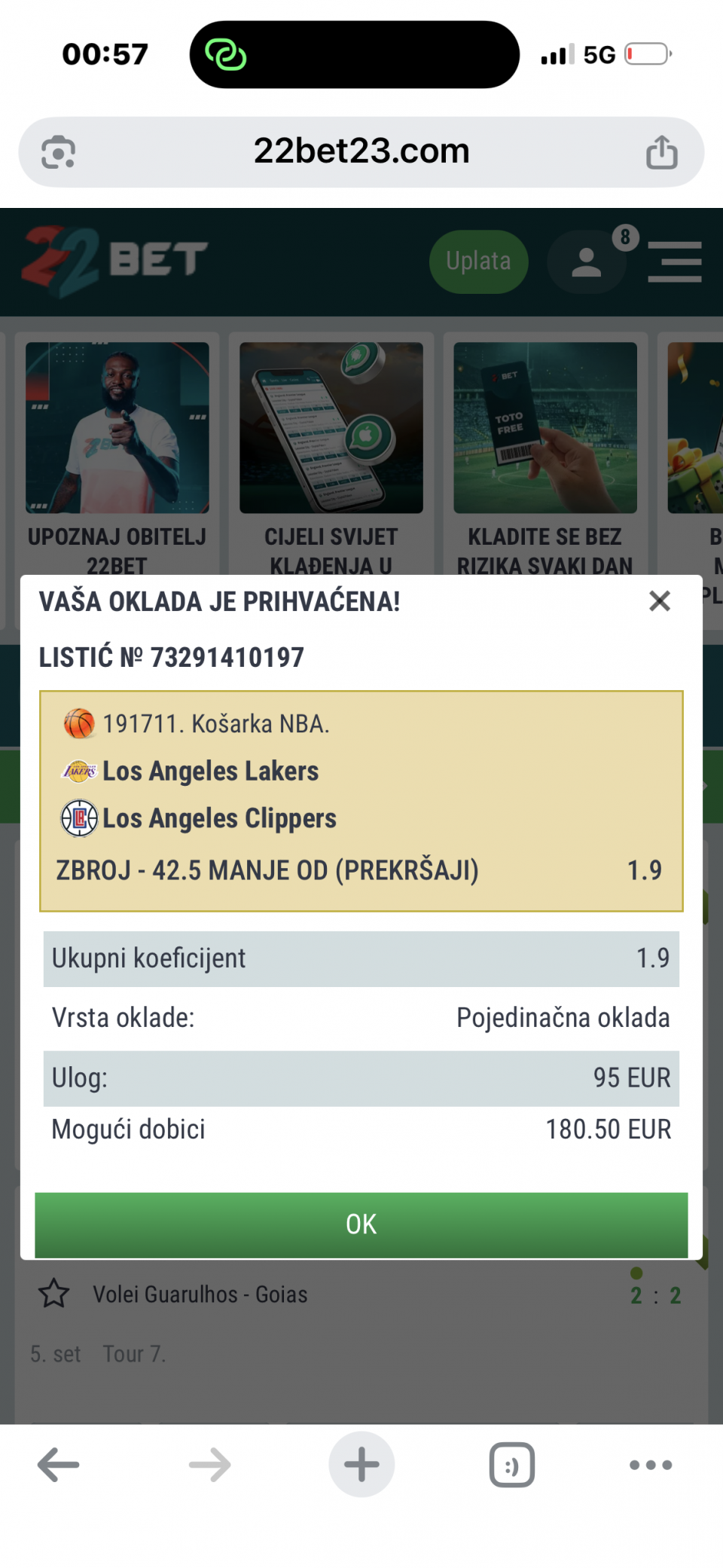Favorite the Volei Guarulhos - Goias match
This screenshot has width=723, height=1568.
[x=54, y=1294]
